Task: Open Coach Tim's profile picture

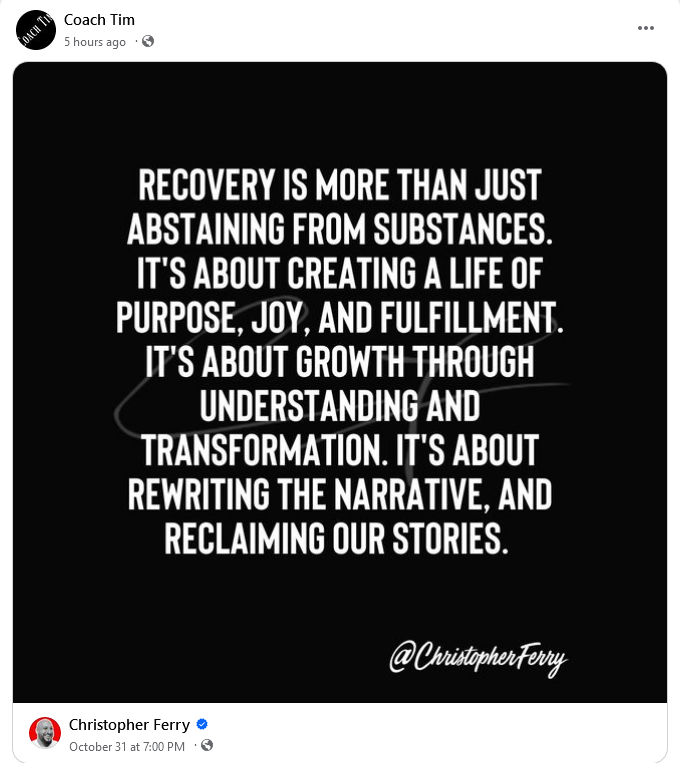Action: [x=36, y=29]
